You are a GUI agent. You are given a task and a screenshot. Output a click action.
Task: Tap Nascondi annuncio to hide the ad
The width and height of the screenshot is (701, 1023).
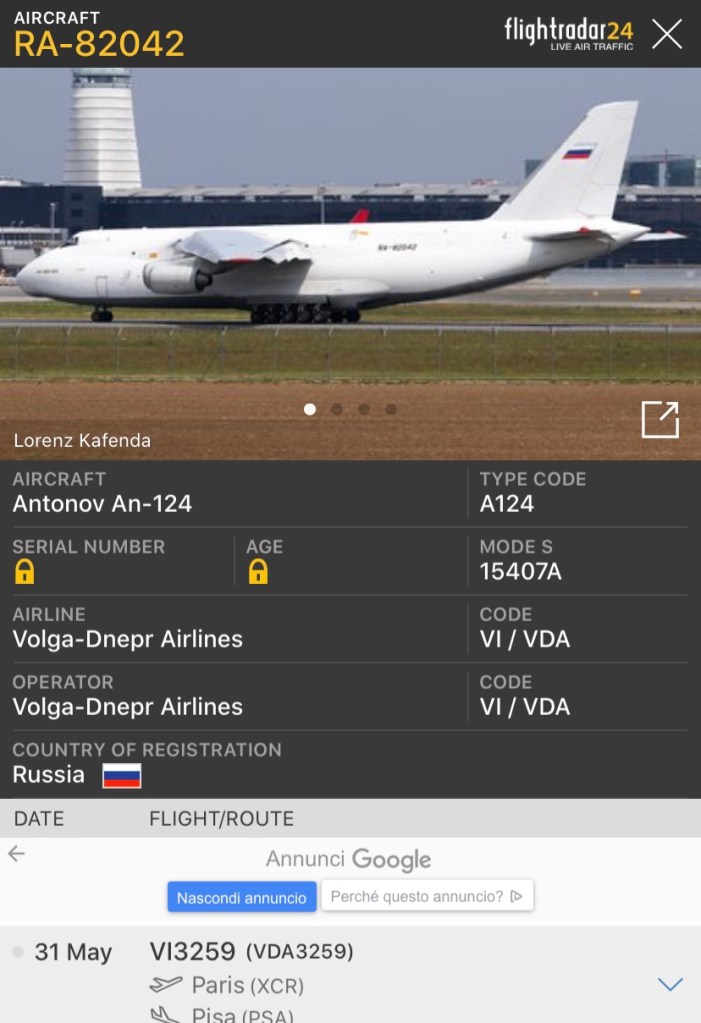pyautogui.click(x=242, y=897)
